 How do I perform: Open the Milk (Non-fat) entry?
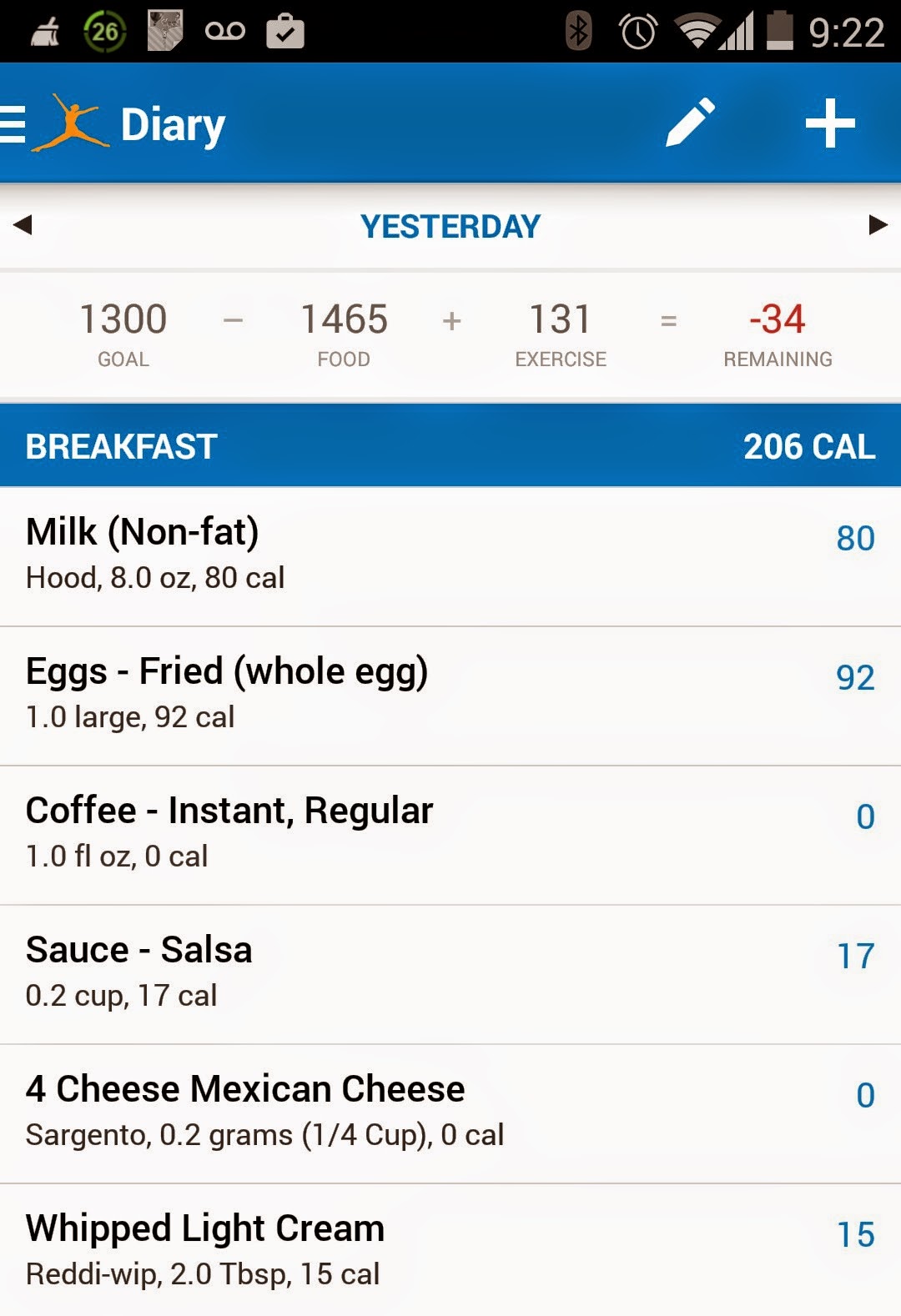click(450, 556)
